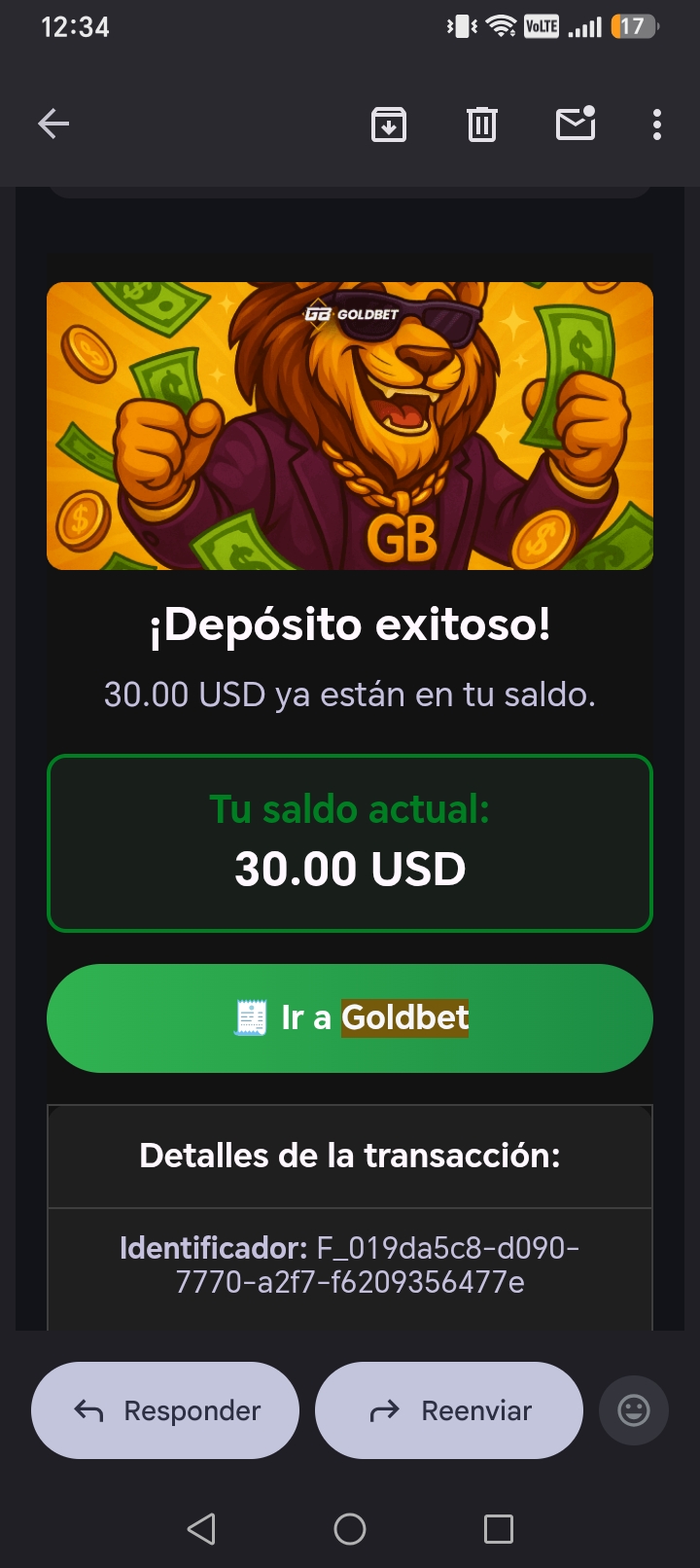Tap the Ir a Goldbet button

click(x=350, y=1018)
